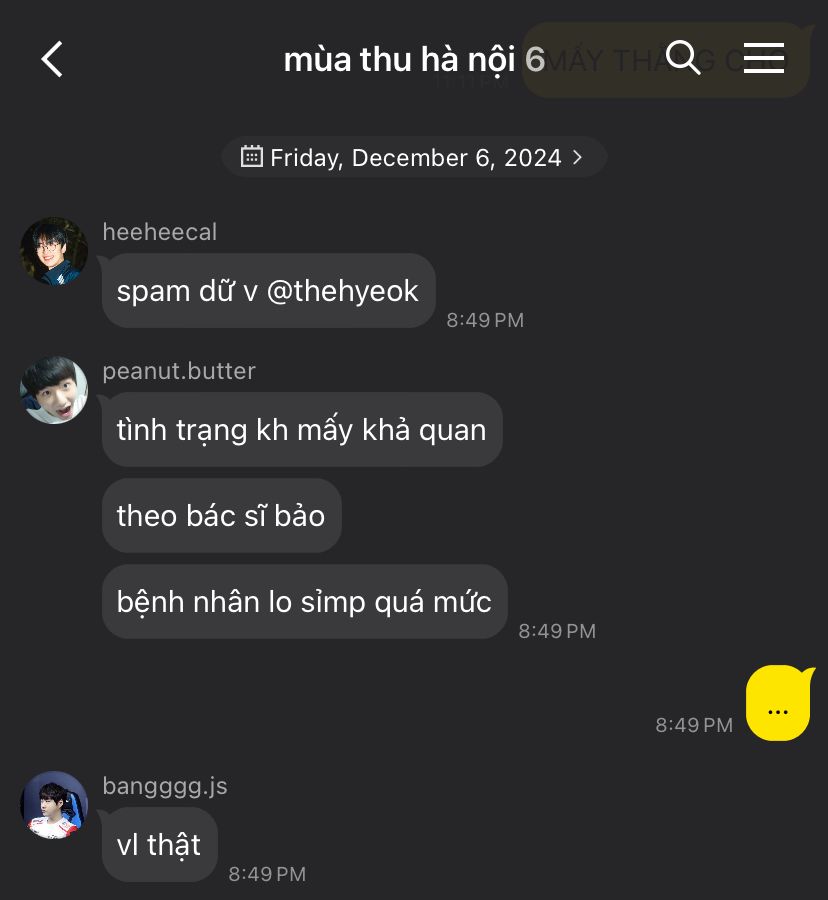
Task: View heeheecal's profile picture
Action: coord(54,251)
